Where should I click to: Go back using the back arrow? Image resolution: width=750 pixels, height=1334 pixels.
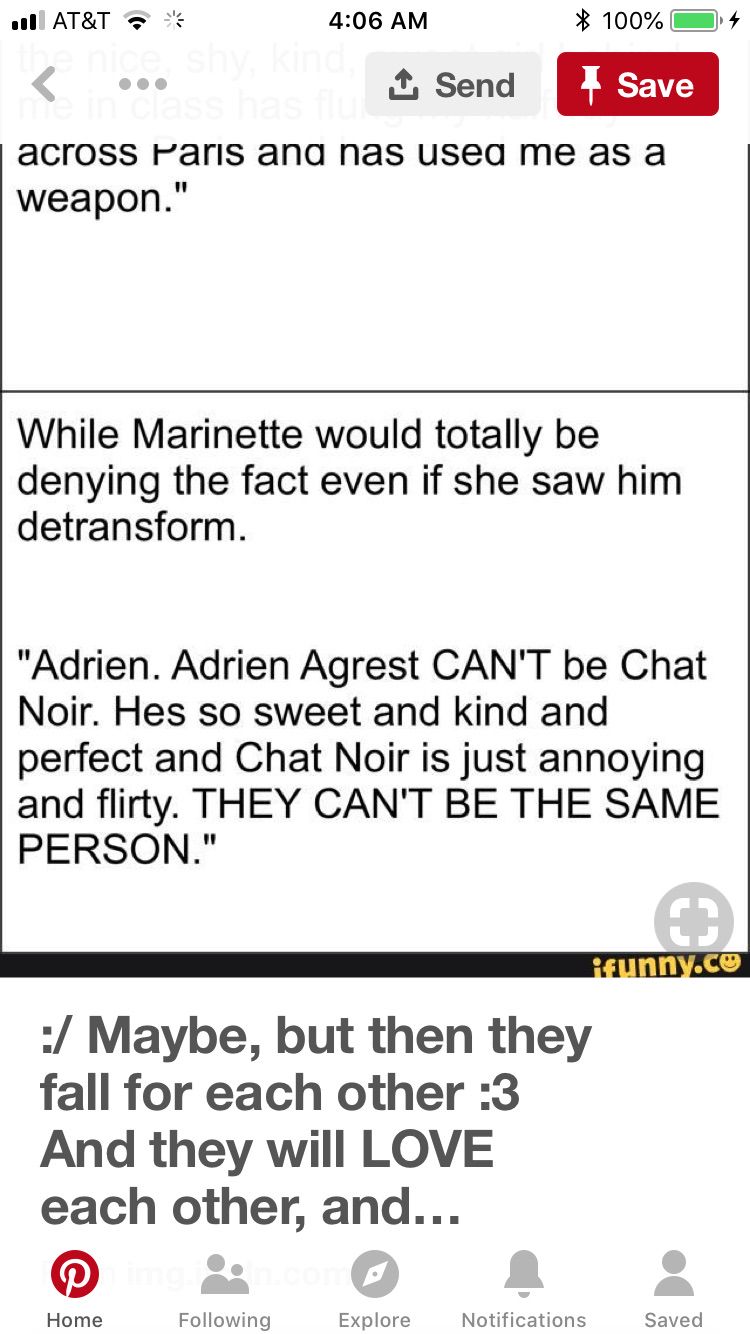pos(43,85)
